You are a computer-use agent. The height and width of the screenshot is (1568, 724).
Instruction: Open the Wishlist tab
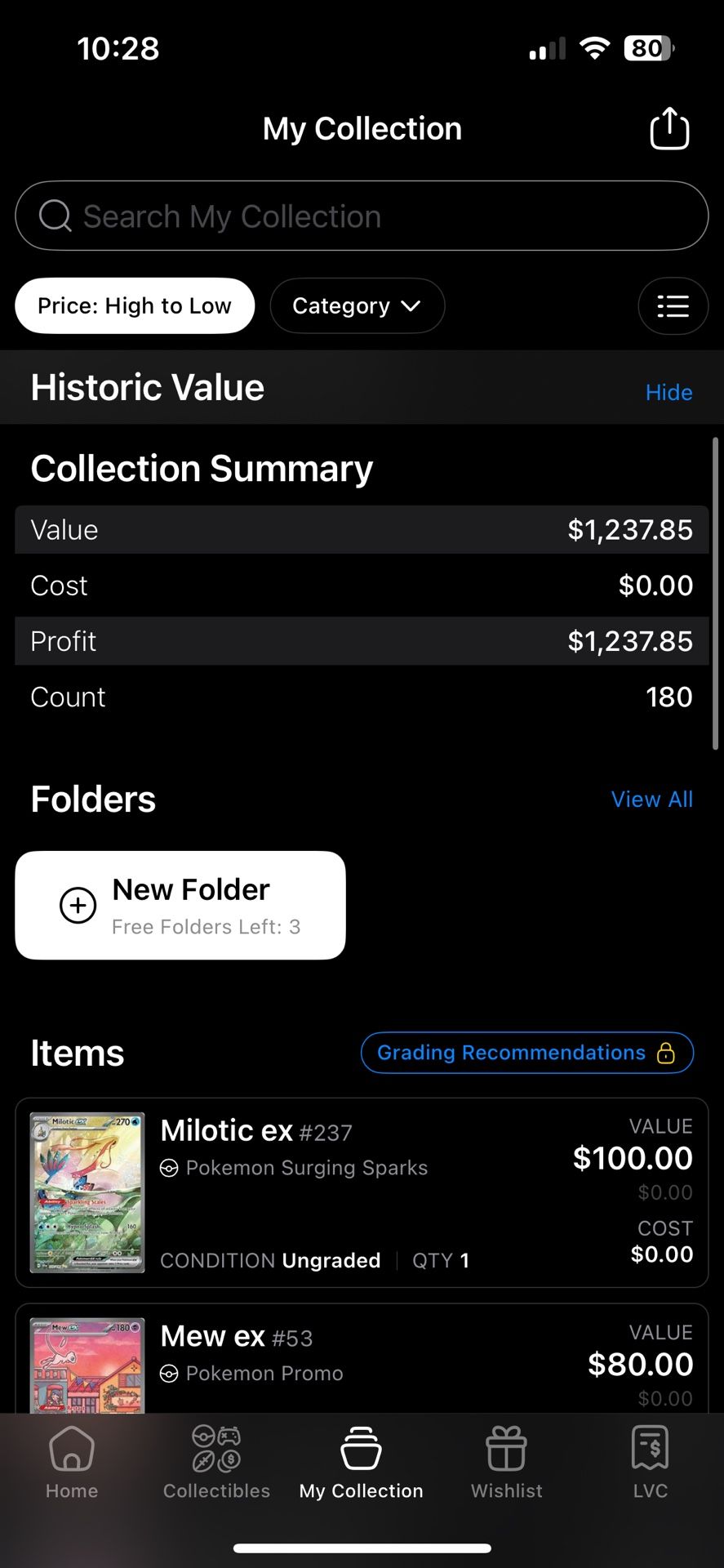(x=506, y=1462)
